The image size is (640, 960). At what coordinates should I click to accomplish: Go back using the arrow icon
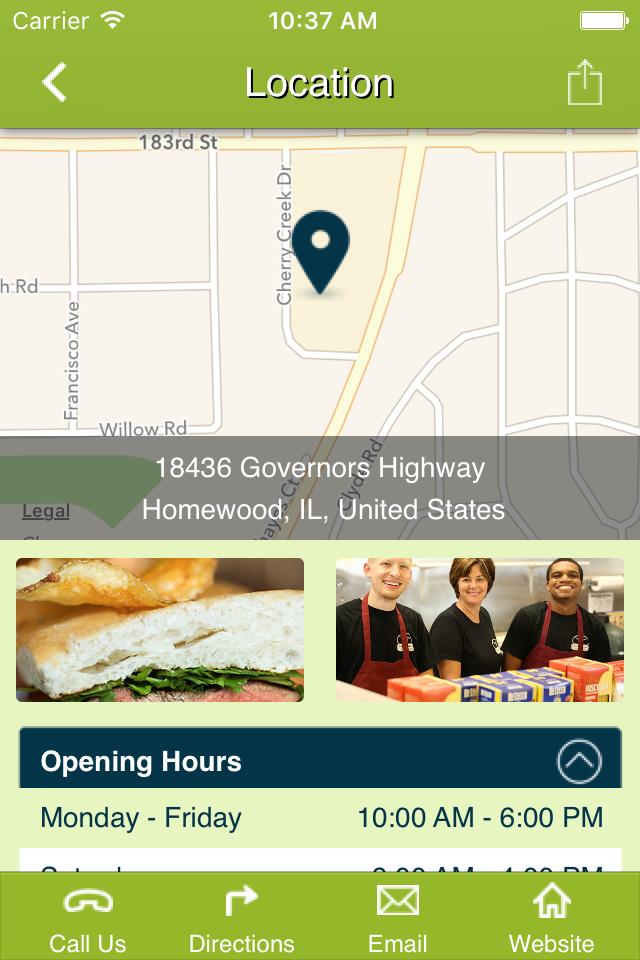pyautogui.click(x=55, y=82)
